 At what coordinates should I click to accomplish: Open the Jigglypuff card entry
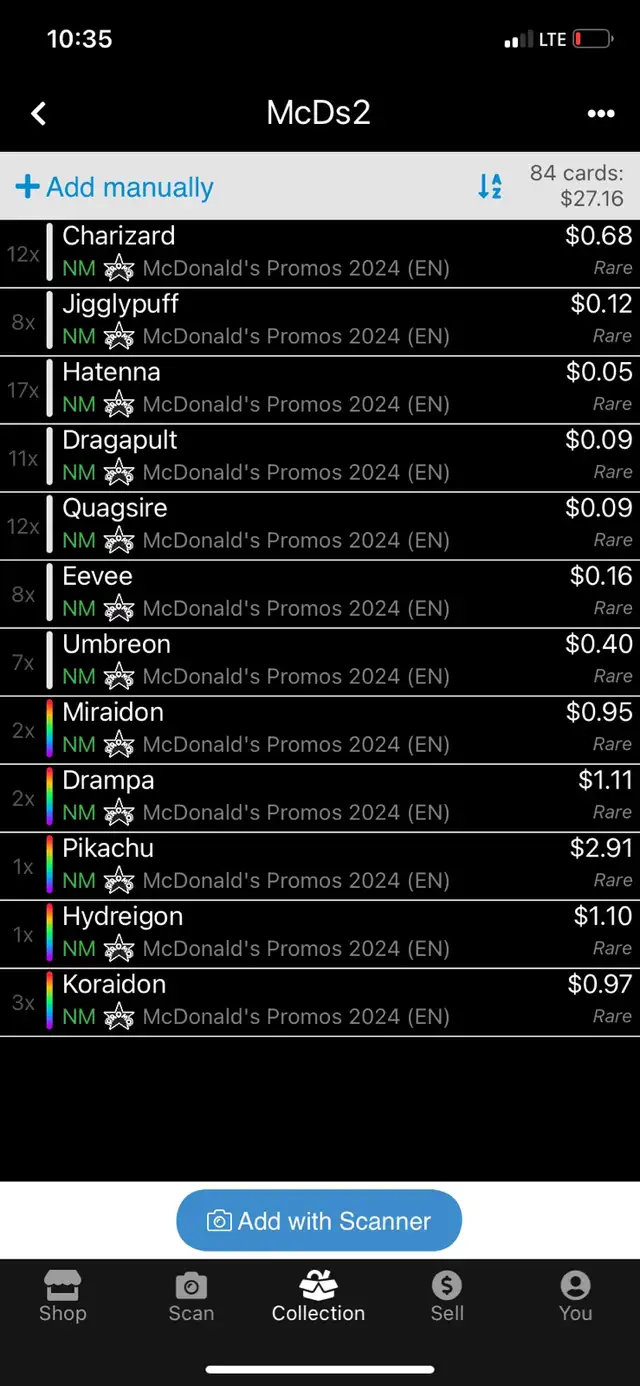tap(320, 322)
